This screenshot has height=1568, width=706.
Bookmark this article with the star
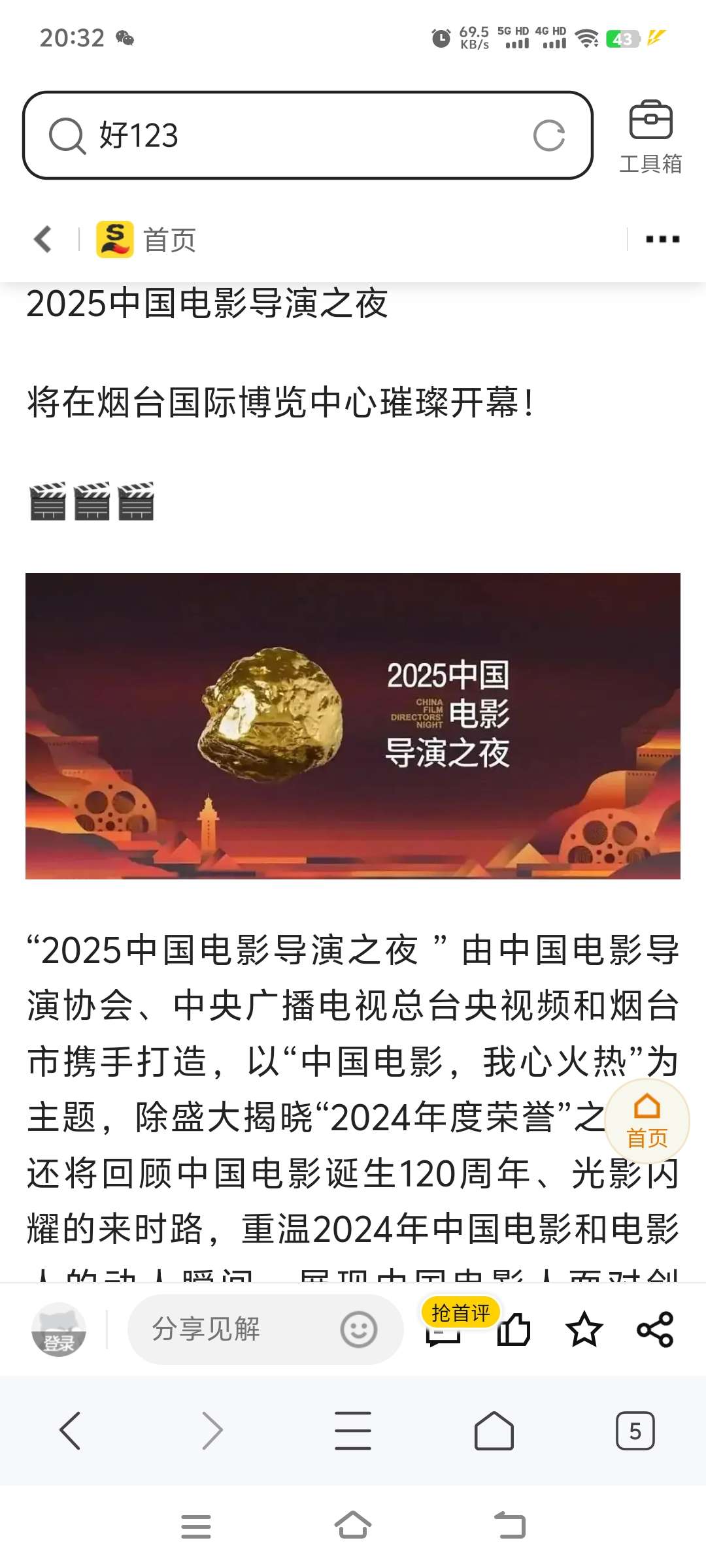point(584,1330)
